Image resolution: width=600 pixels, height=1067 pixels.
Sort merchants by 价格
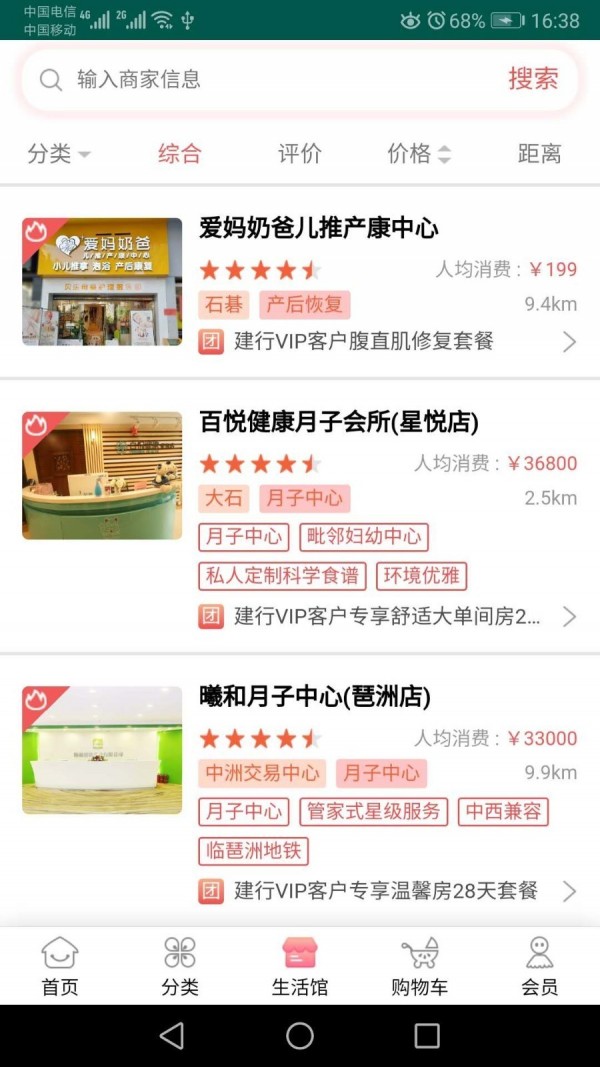coord(419,154)
